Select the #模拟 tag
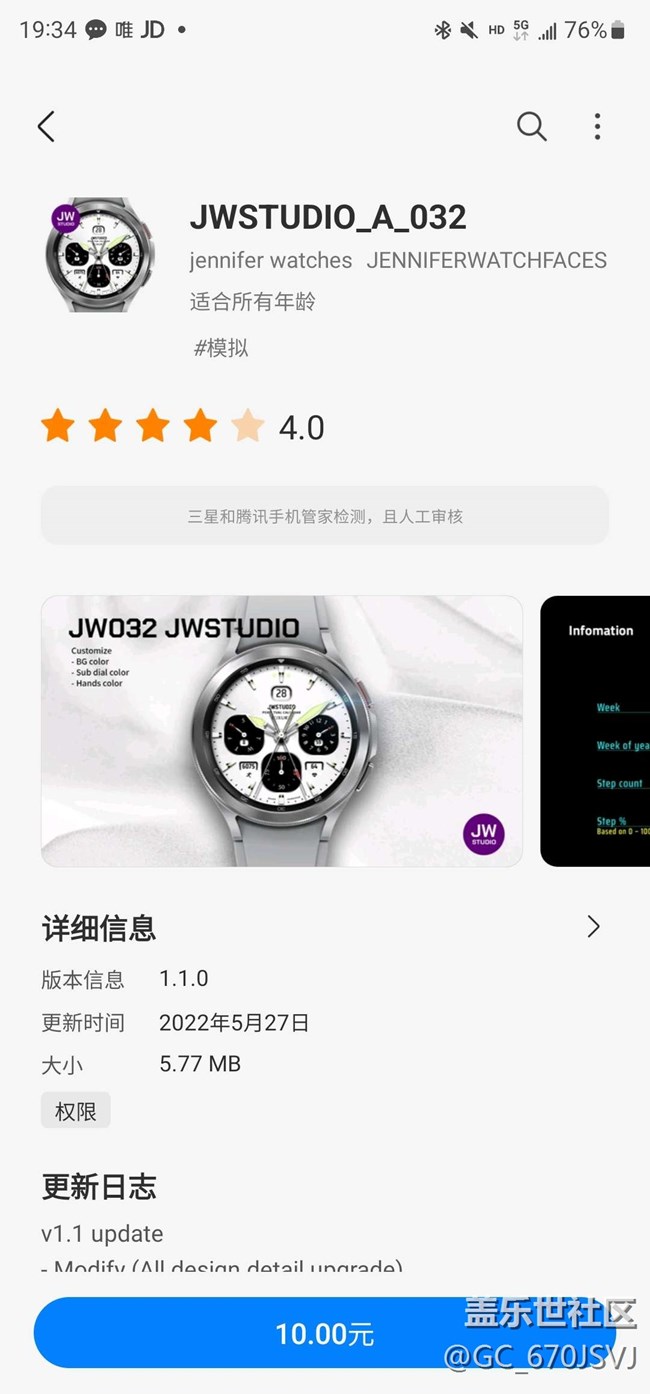650x1394 pixels. 221,348
